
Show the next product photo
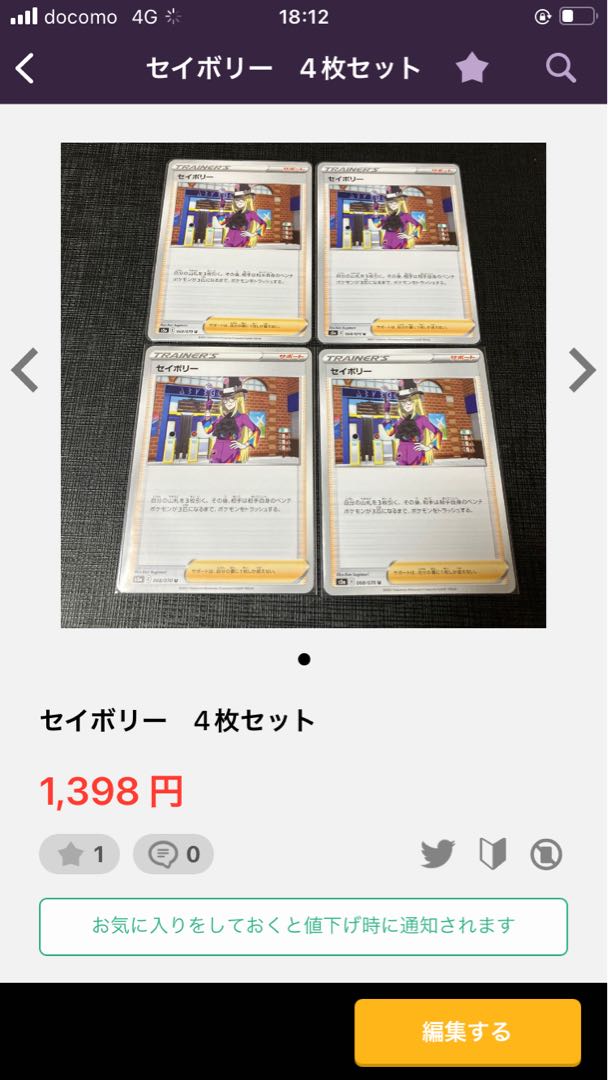tap(582, 371)
